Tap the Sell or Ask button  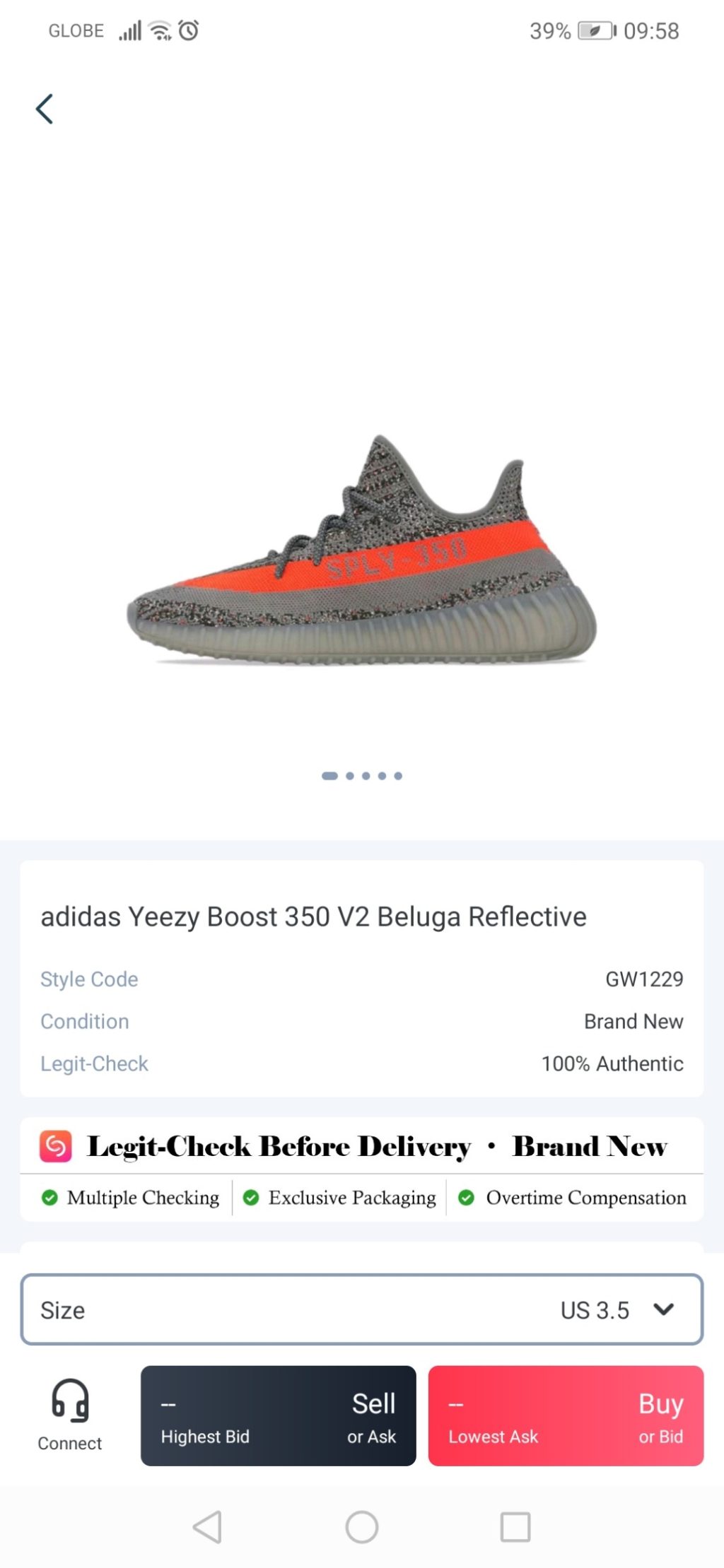click(278, 1415)
